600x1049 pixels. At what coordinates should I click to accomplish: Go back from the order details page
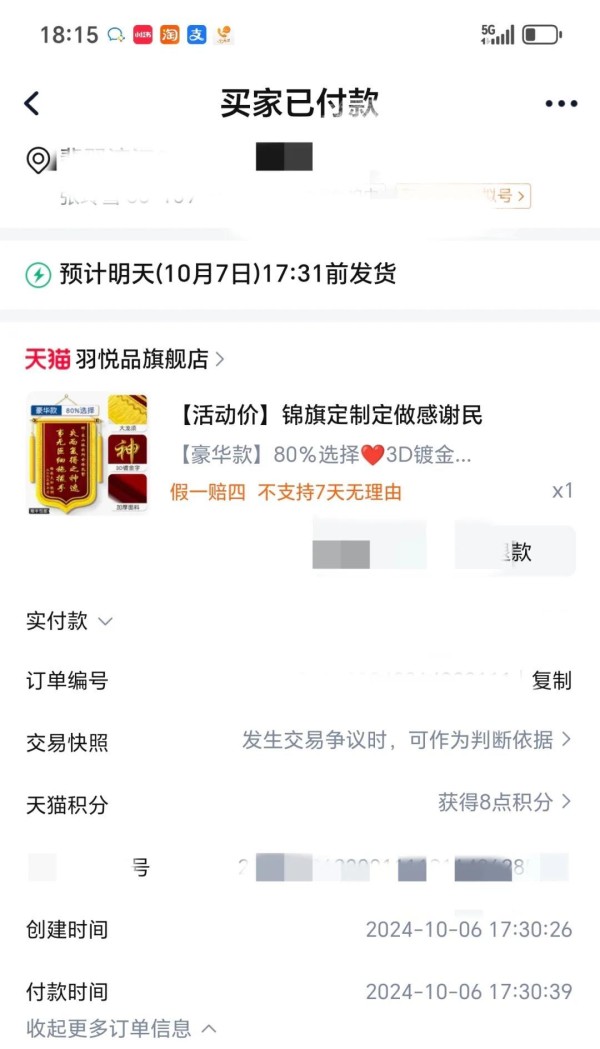point(32,103)
